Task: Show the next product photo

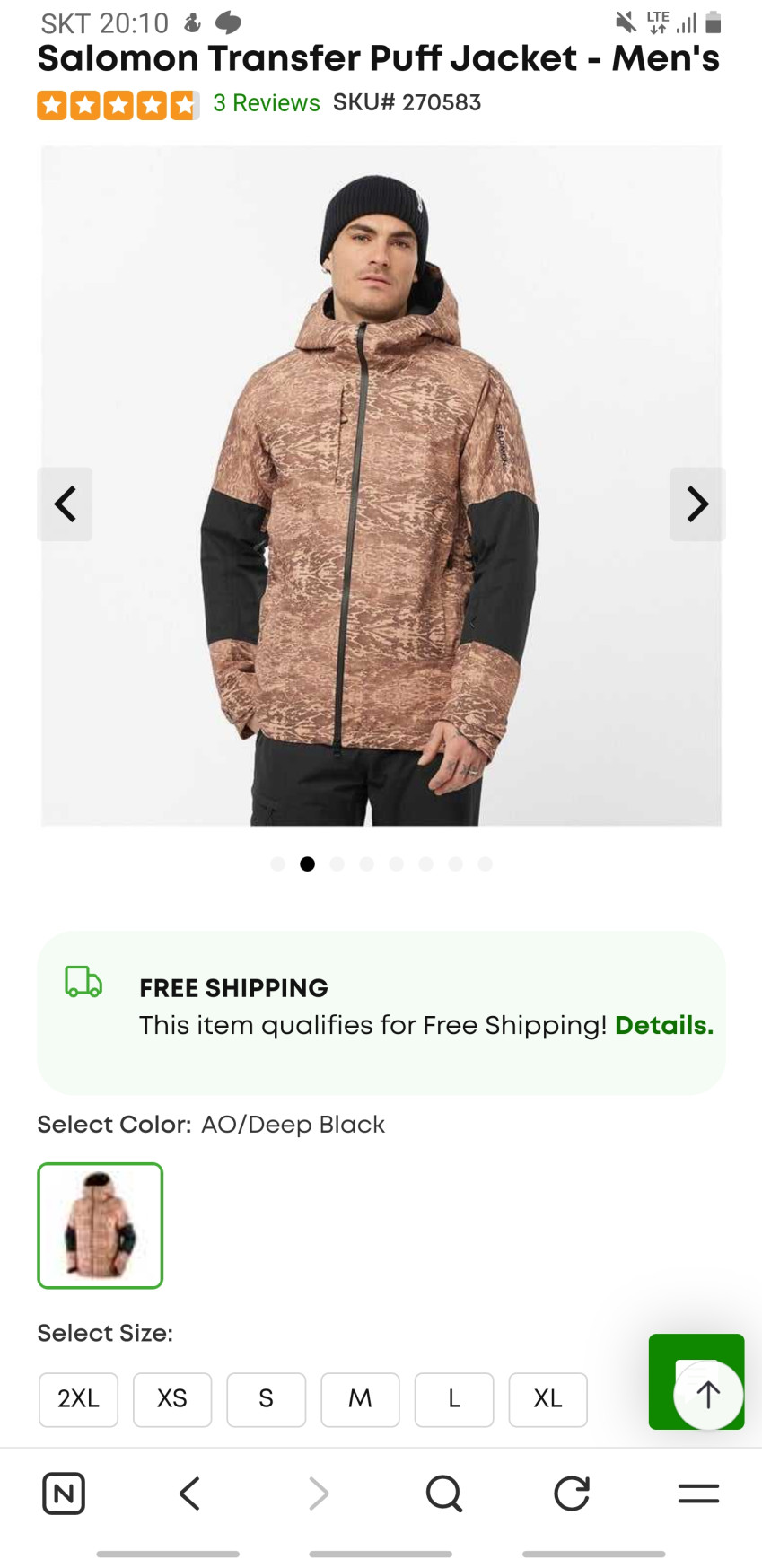Action: 697,504
